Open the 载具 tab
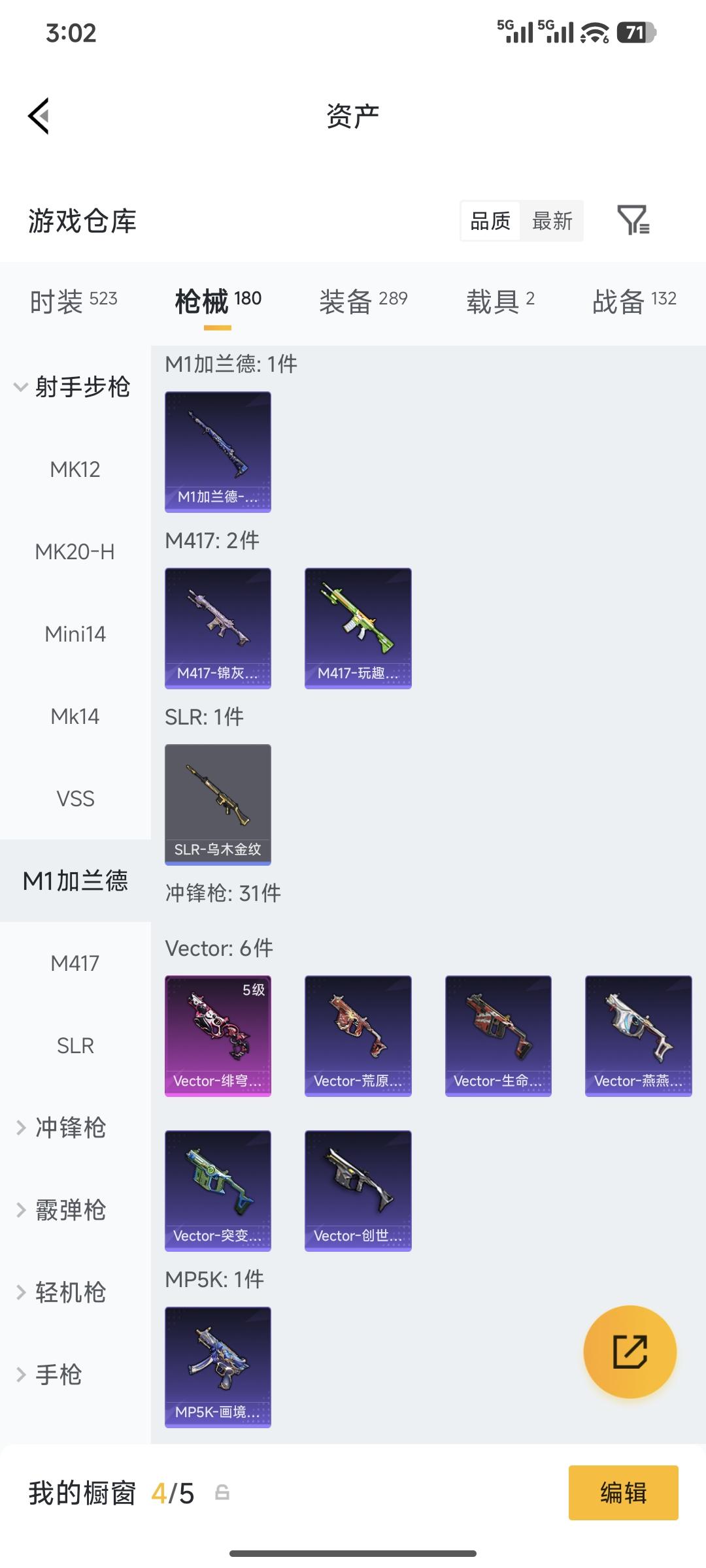Screen dimensions: 706x1568 pyautogui.click(x=500, y=301)
